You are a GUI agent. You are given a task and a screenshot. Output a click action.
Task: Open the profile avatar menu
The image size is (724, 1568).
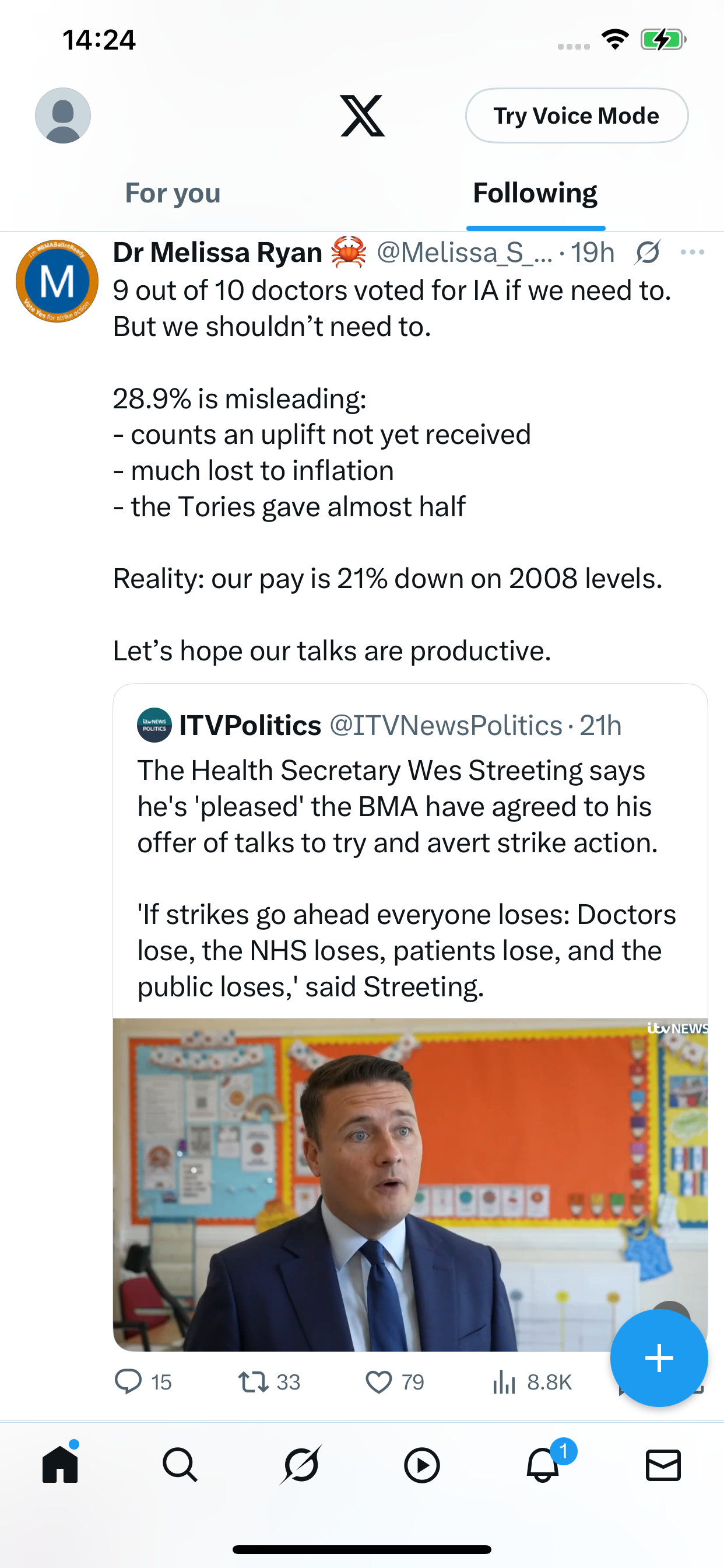tap(63, 116)
